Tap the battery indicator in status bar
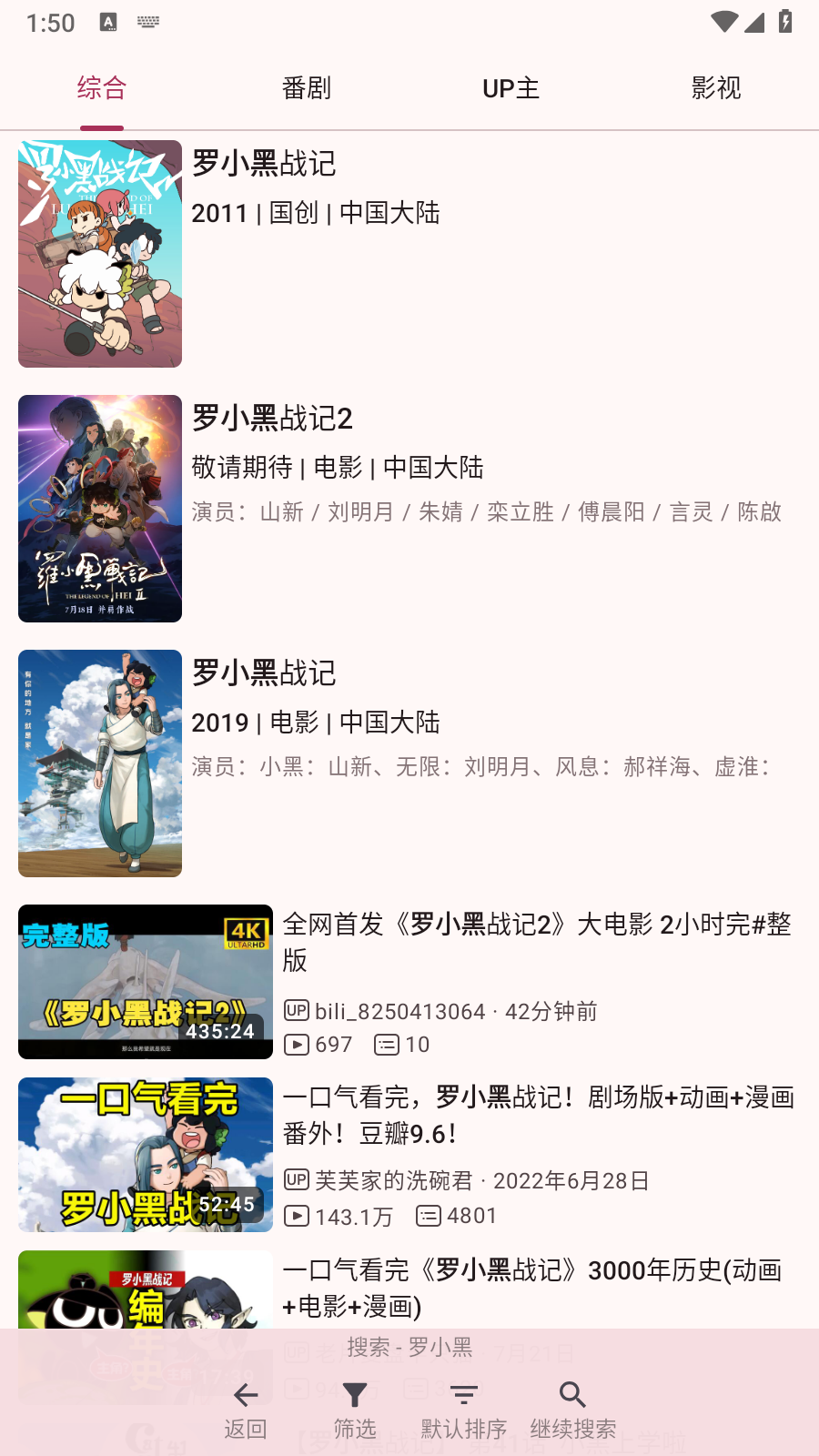Screen dimensions: 819x1456 (787, 21)
